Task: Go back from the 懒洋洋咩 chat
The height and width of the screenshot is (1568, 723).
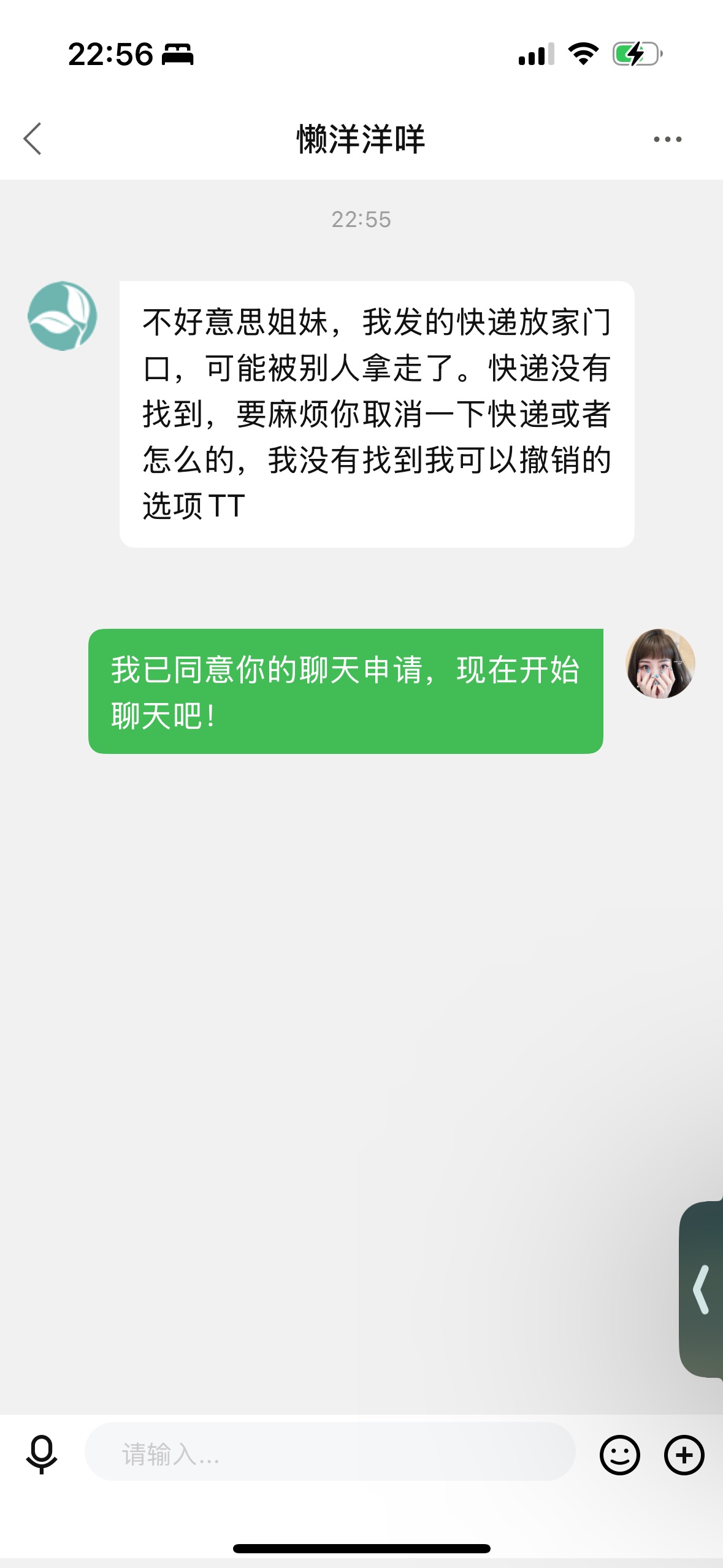Action: (x=33, y=139)
